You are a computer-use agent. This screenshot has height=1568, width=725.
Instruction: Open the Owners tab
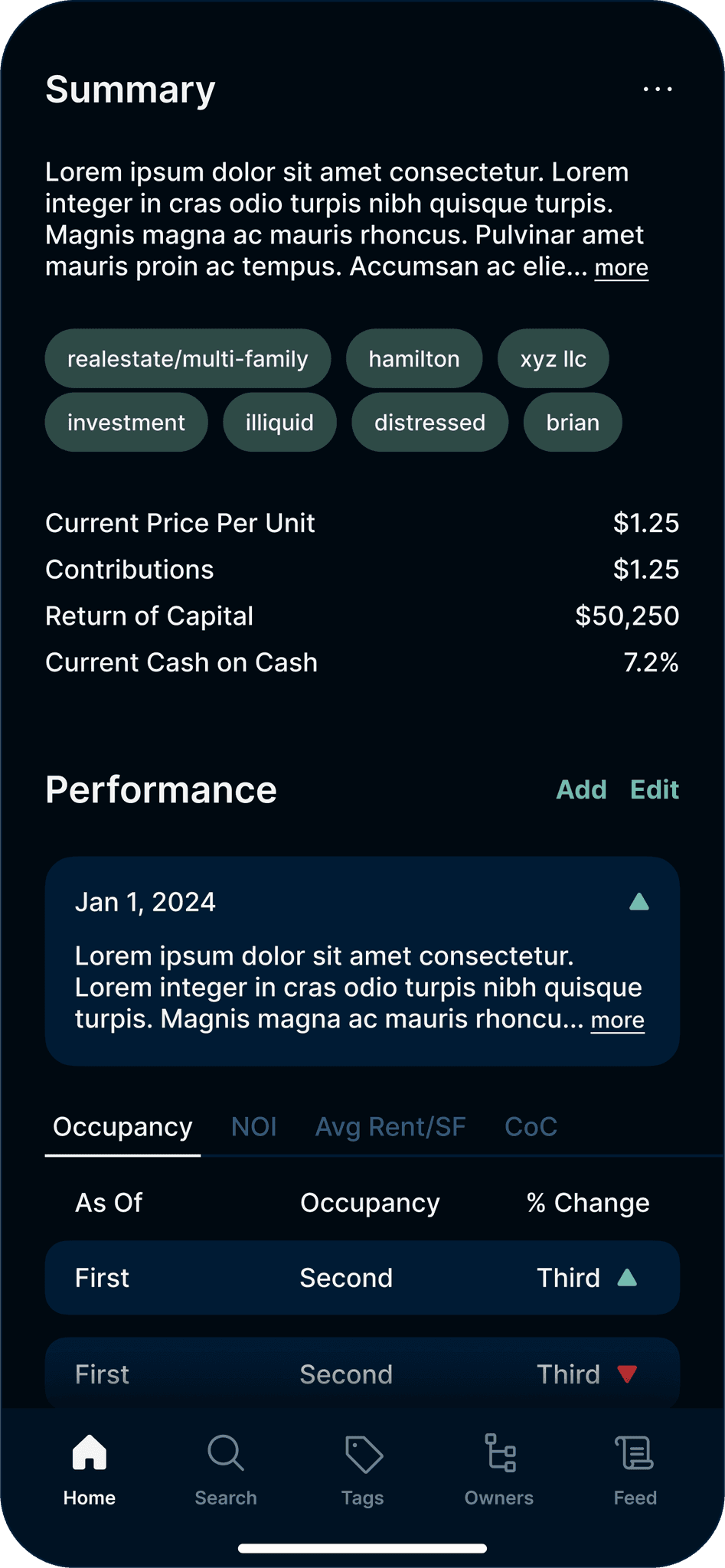pyautogui.click(x=499, y=1470)
